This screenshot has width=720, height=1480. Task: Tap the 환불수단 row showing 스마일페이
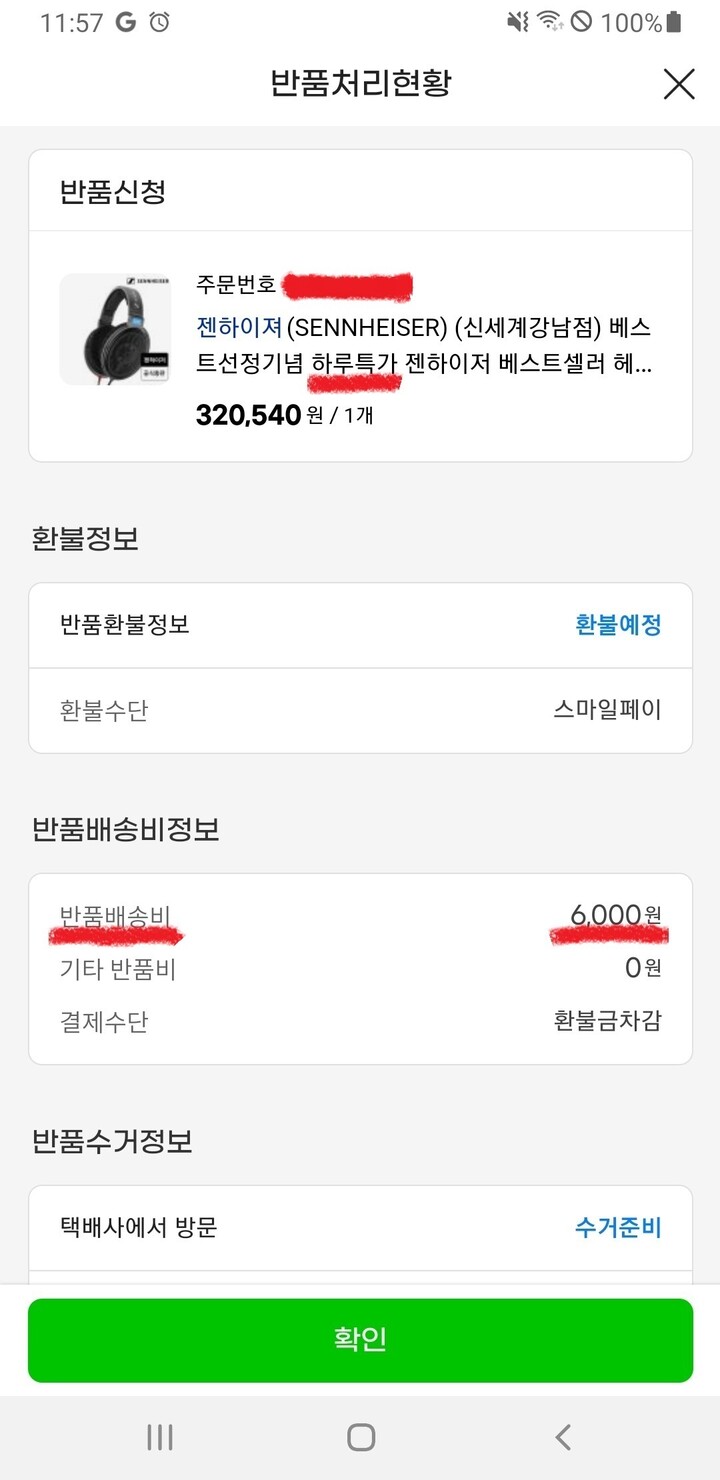(360, 710)
